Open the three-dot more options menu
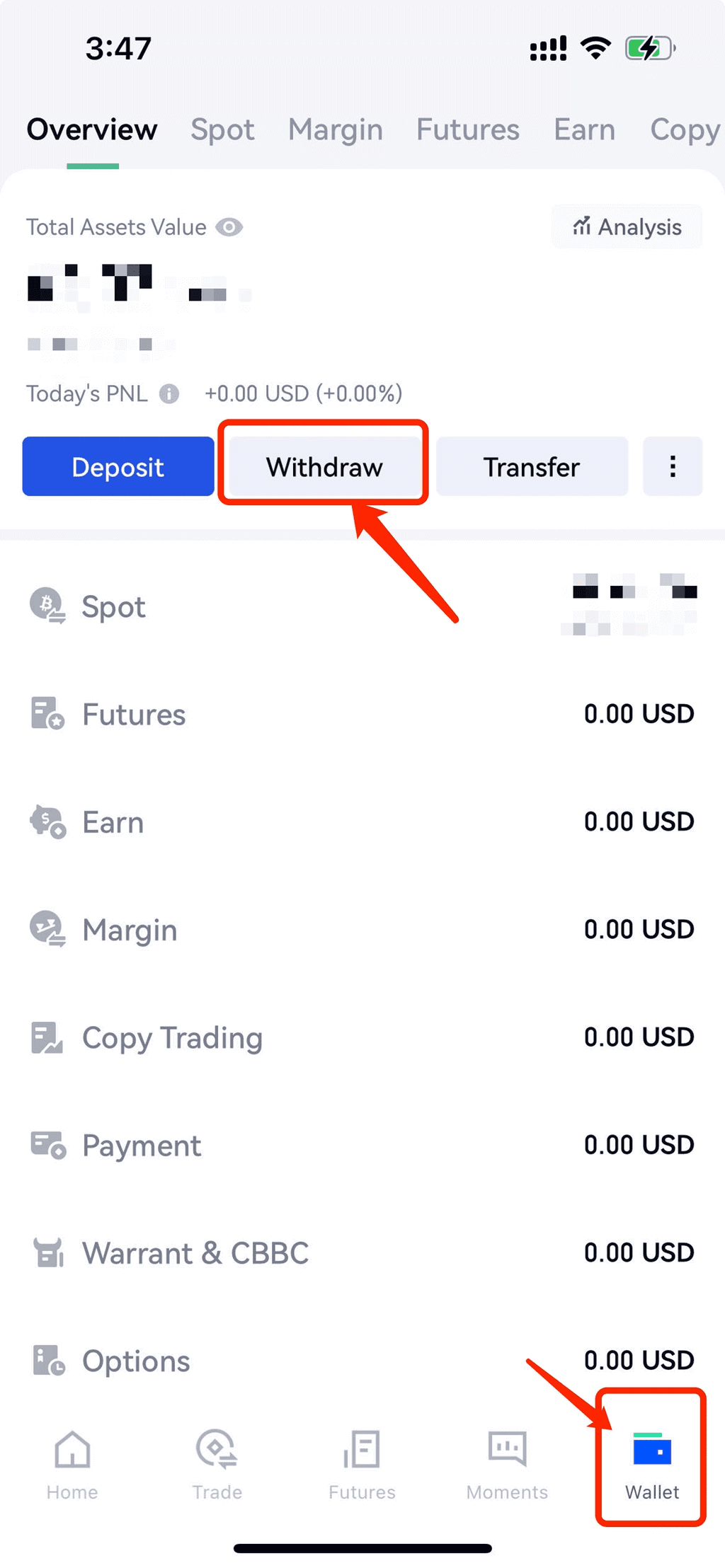Screen dimensions: 725x1568 [672, 467]
